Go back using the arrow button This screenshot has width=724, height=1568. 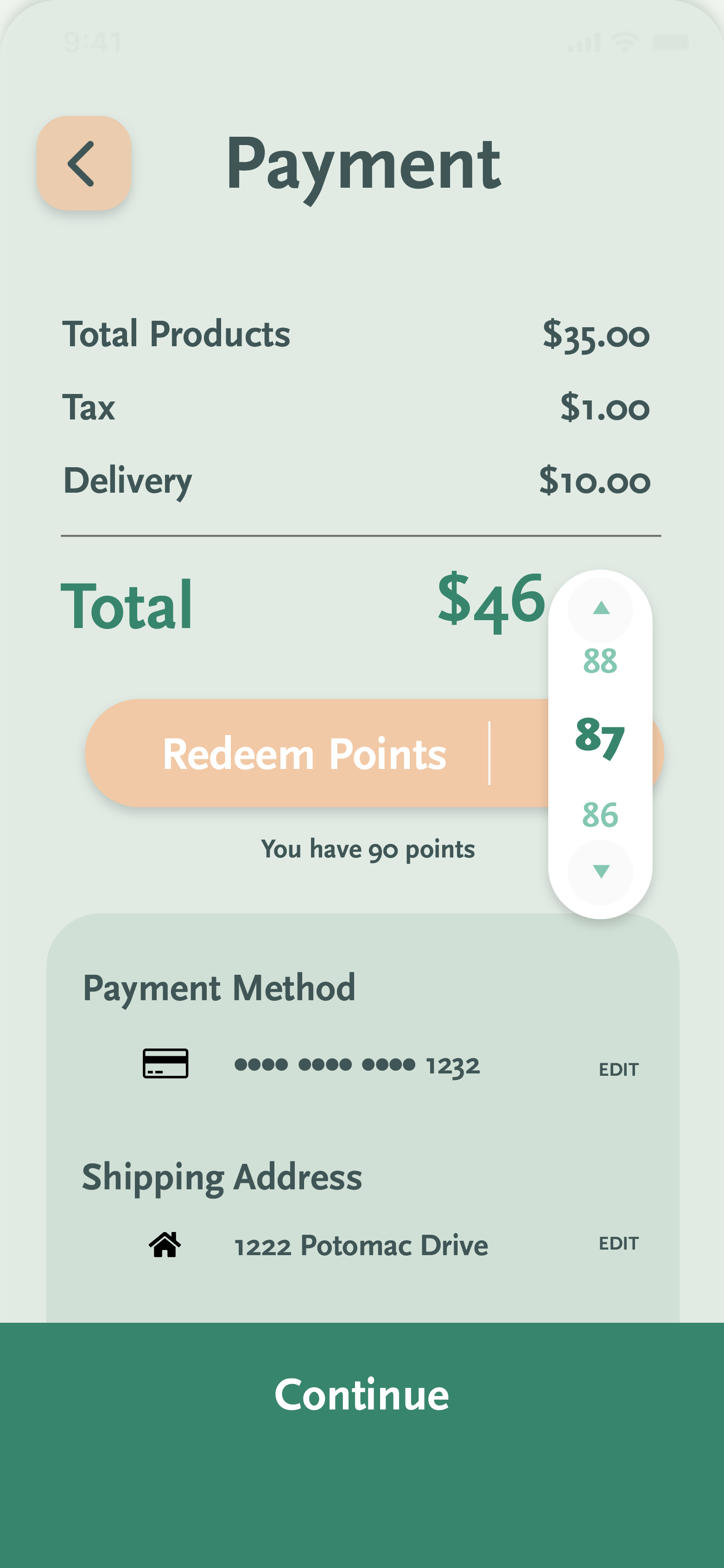pos(84,163)
